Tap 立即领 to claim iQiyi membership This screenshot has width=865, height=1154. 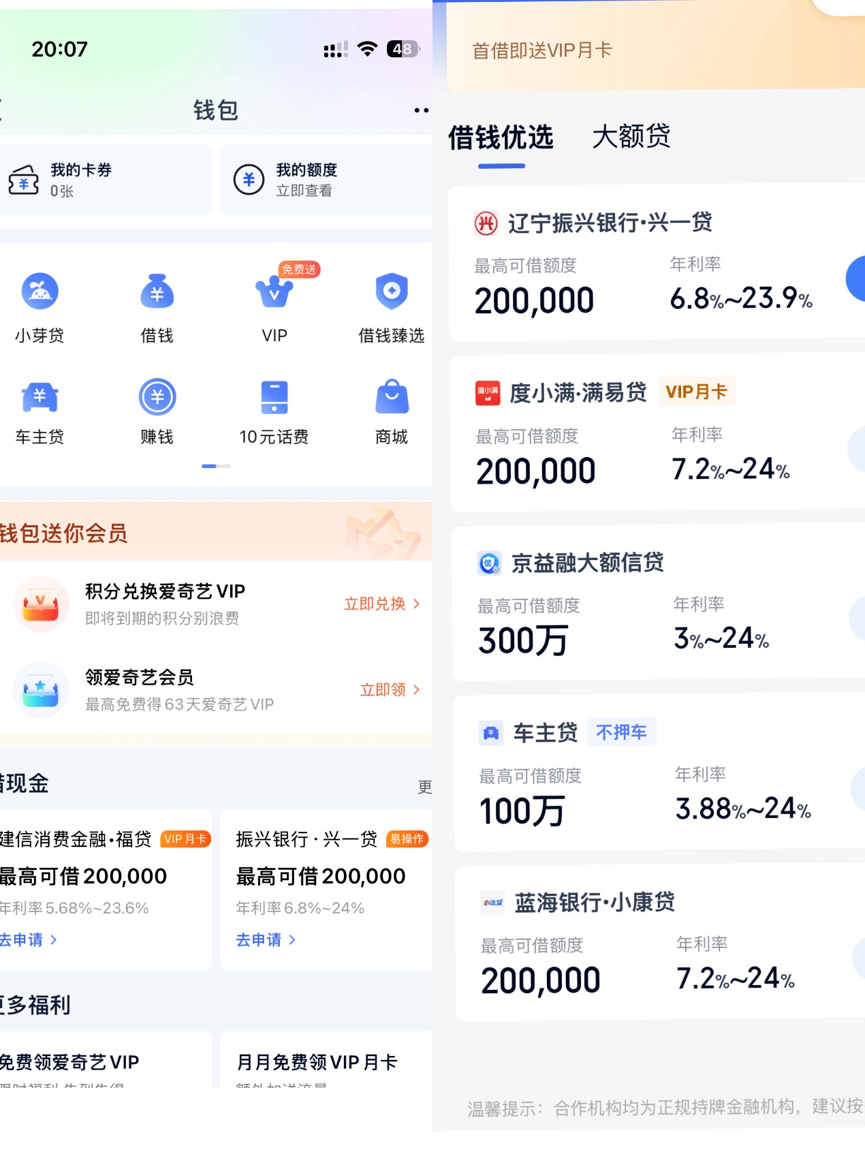point(390,690)
